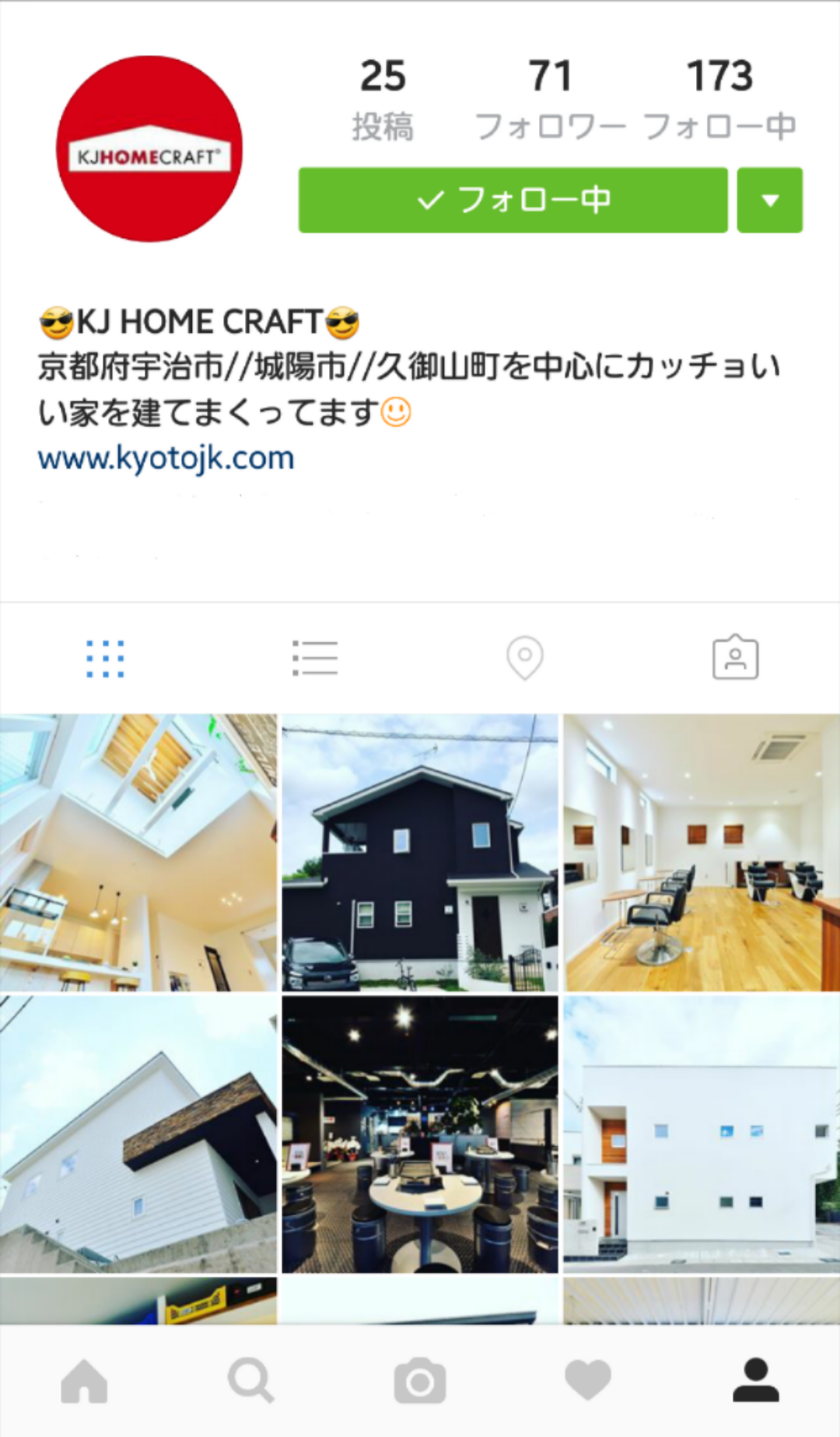This screenshot has height=1437, width=840.
Task: Open the white siding house photo
Action: 138,1134
